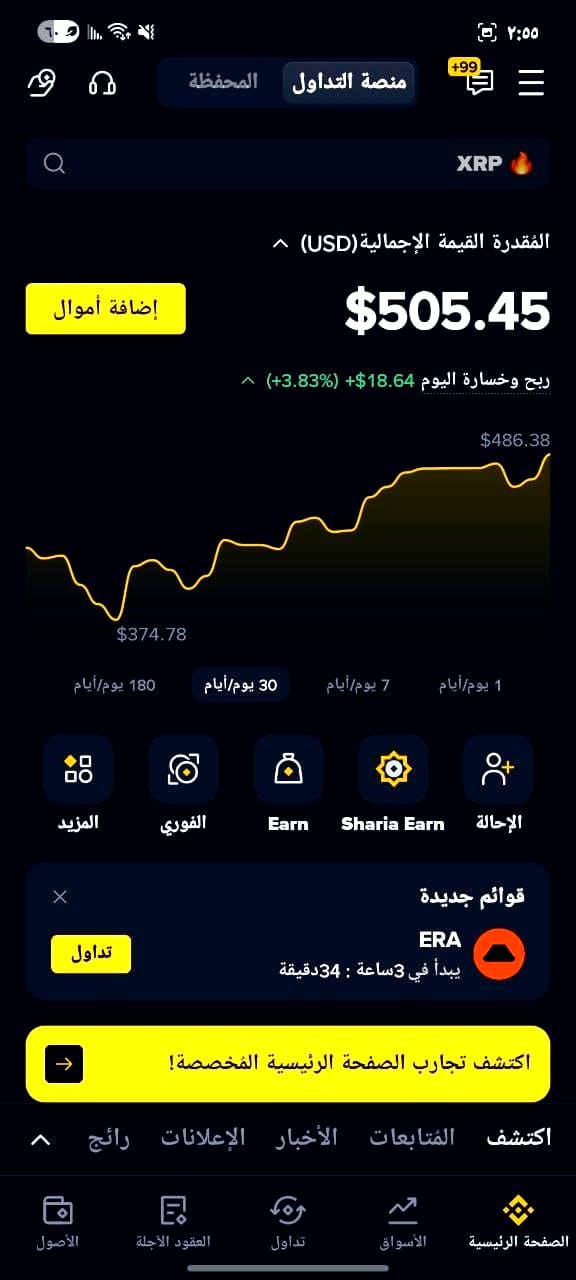The width and height of the screenshot is (576, 1280).
Task: Open the hamburger menu
Action: click(x=531, y=83)
